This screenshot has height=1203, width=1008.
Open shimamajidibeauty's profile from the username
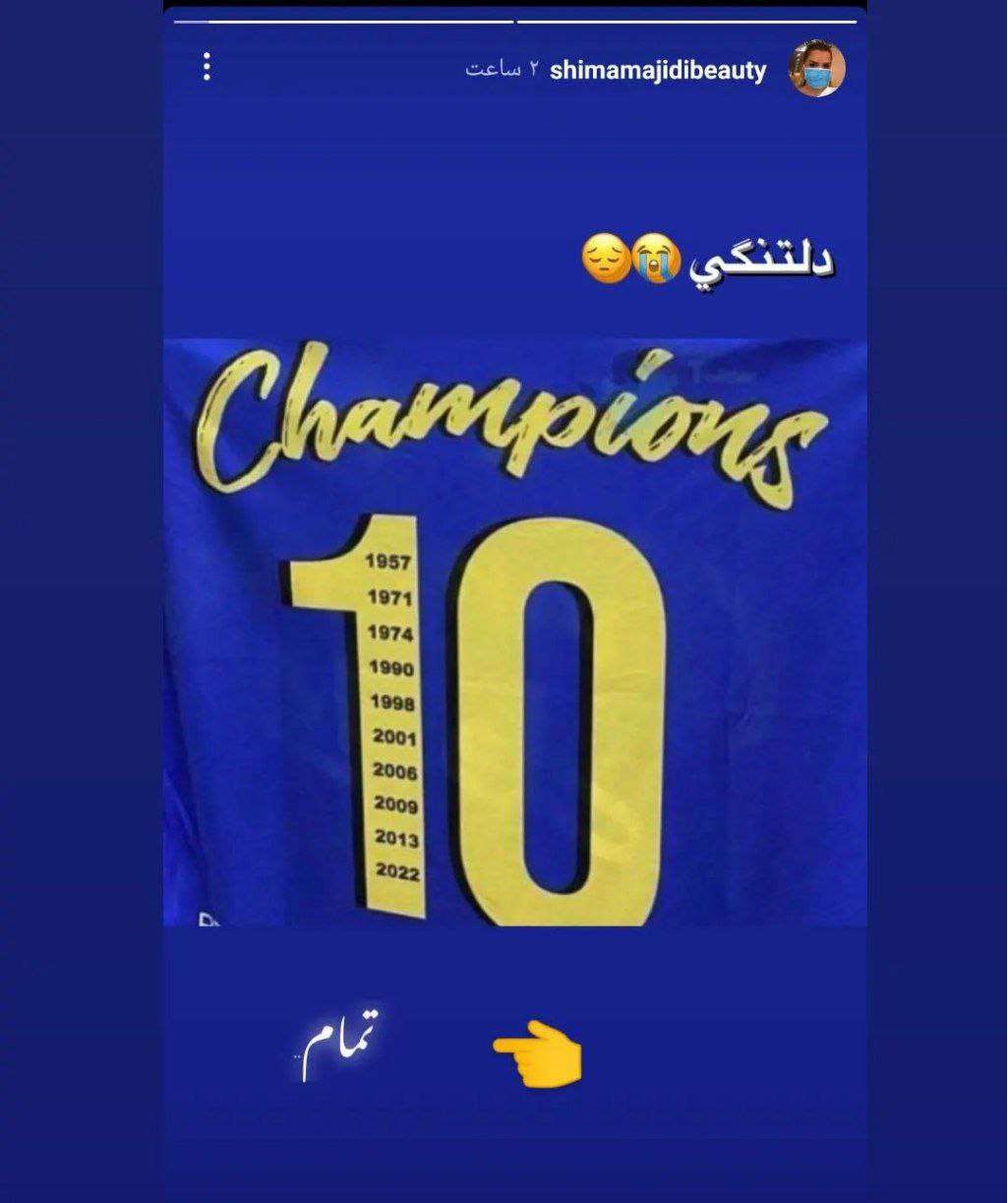[x=658, y=71]
